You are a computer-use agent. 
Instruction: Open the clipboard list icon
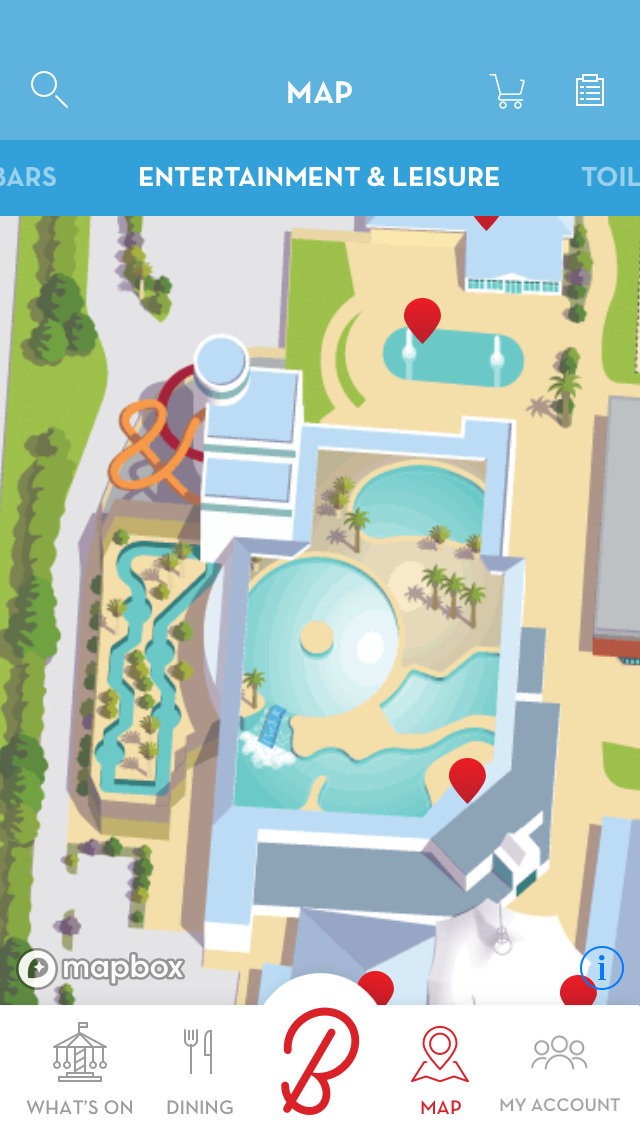(590, 91)
